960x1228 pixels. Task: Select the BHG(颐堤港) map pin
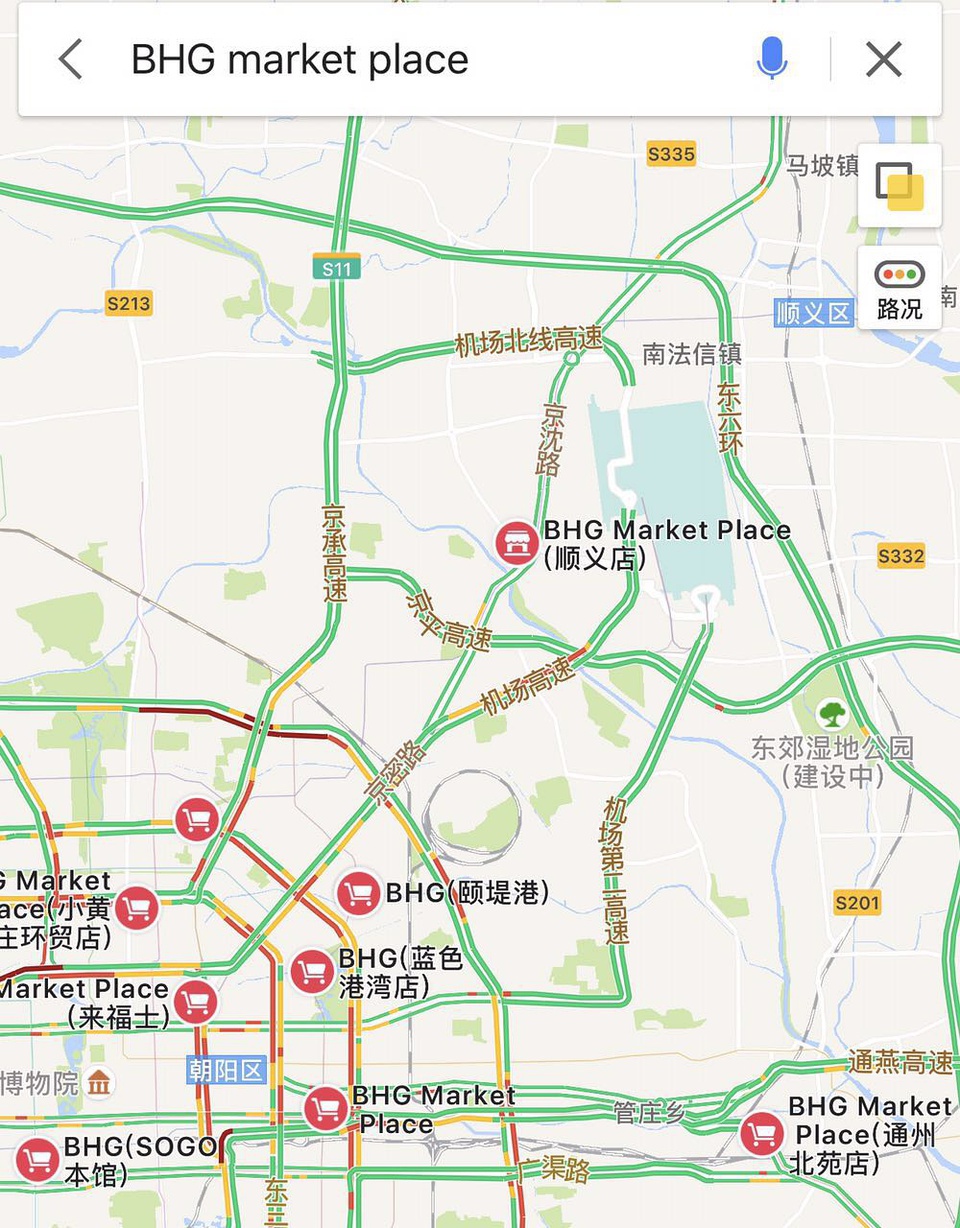(x=358, y=893)
